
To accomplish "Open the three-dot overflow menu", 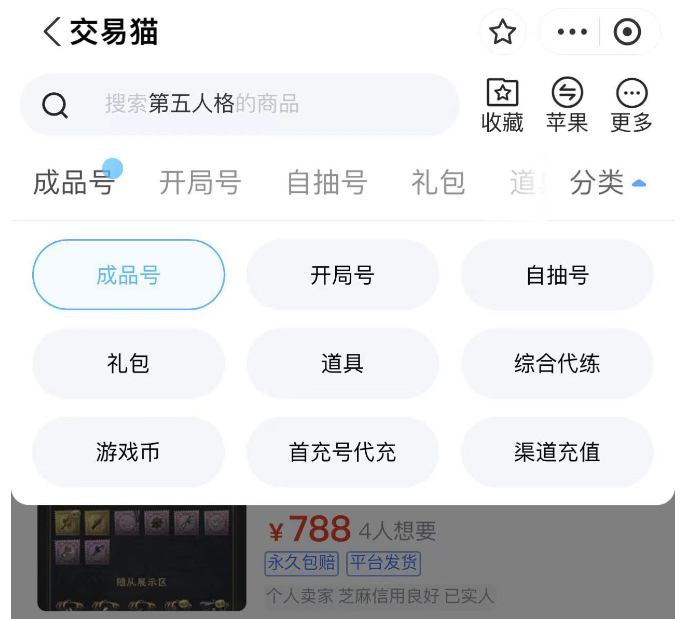I will [x=572, y=32].
